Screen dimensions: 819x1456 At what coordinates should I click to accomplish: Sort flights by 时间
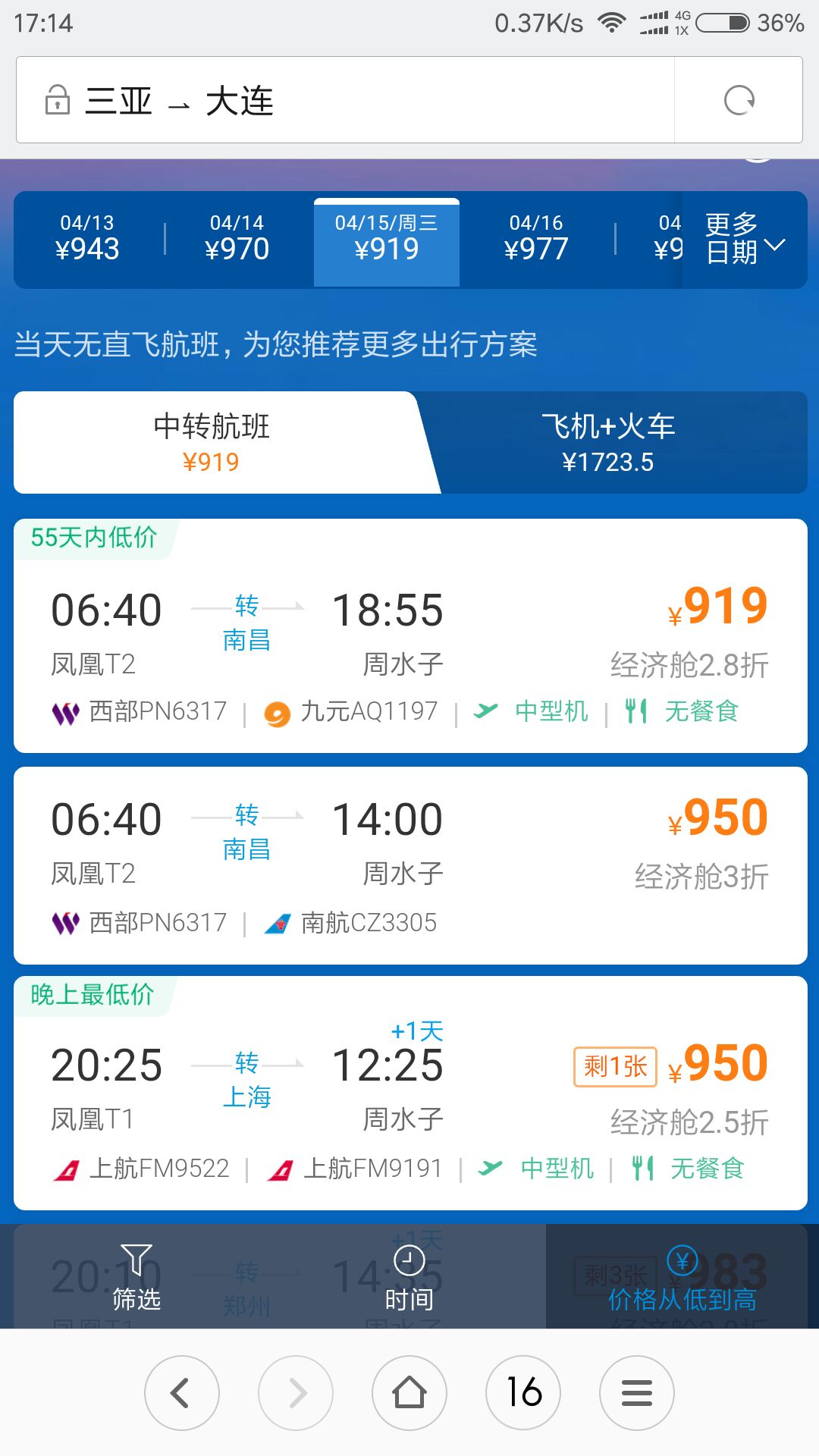[409, 1277]
